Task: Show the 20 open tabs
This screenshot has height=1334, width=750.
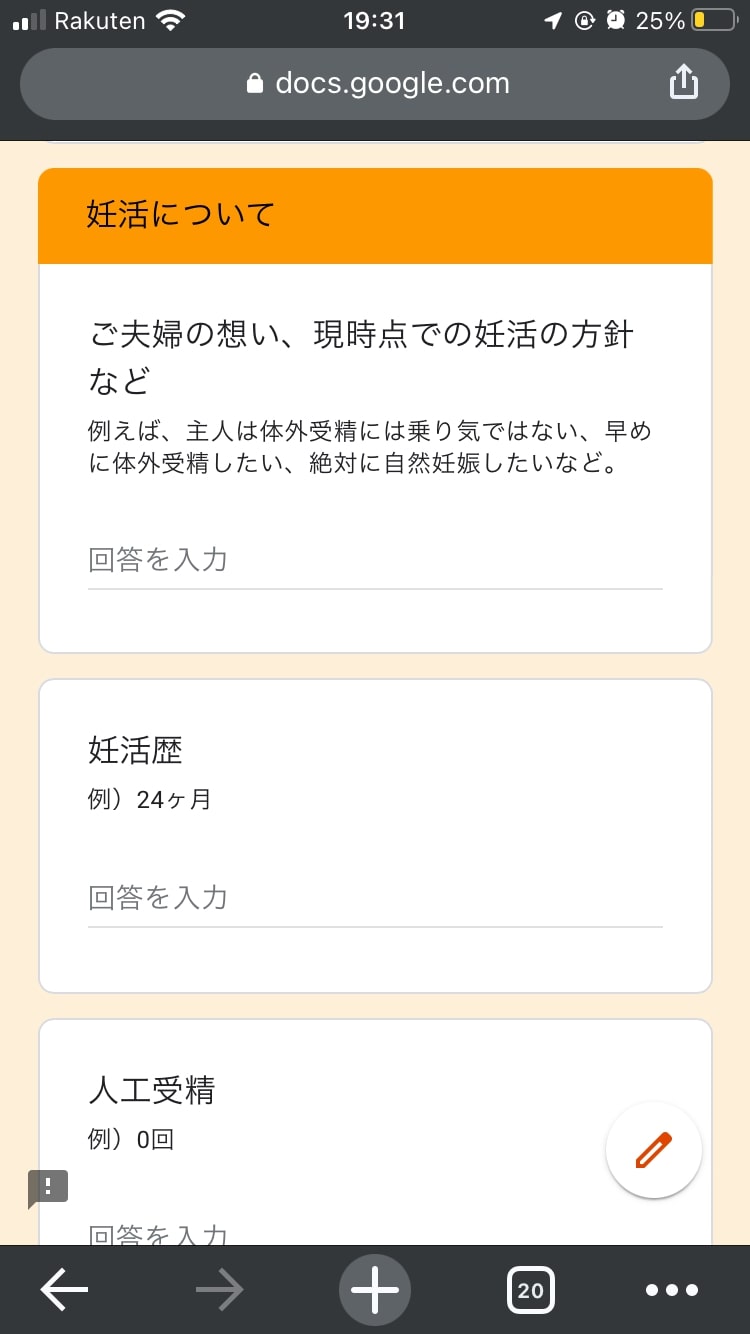Action: [x=530, y=1290]
